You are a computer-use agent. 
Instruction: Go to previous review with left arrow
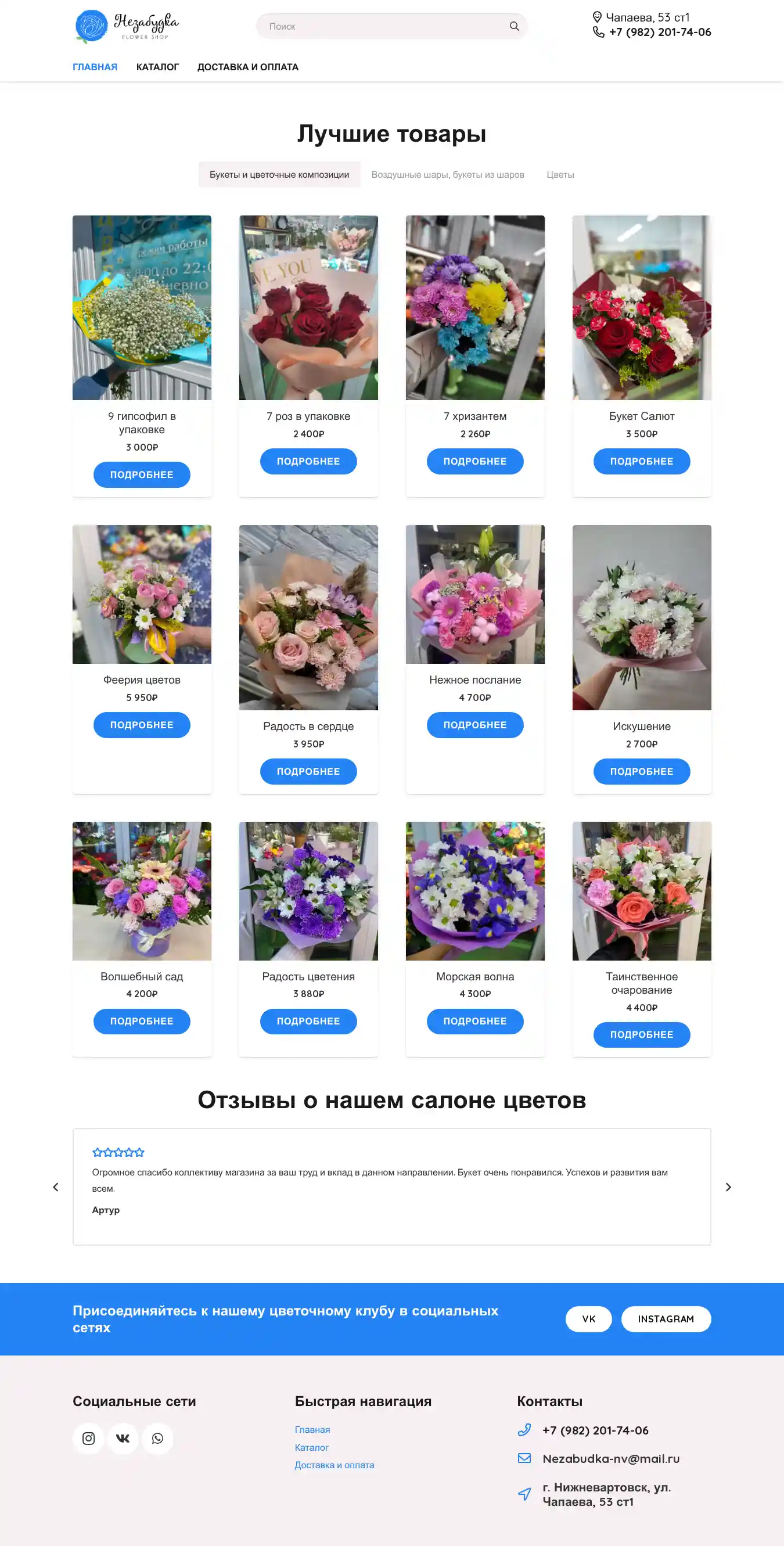pyautogui.click(x=56, y=1187)
